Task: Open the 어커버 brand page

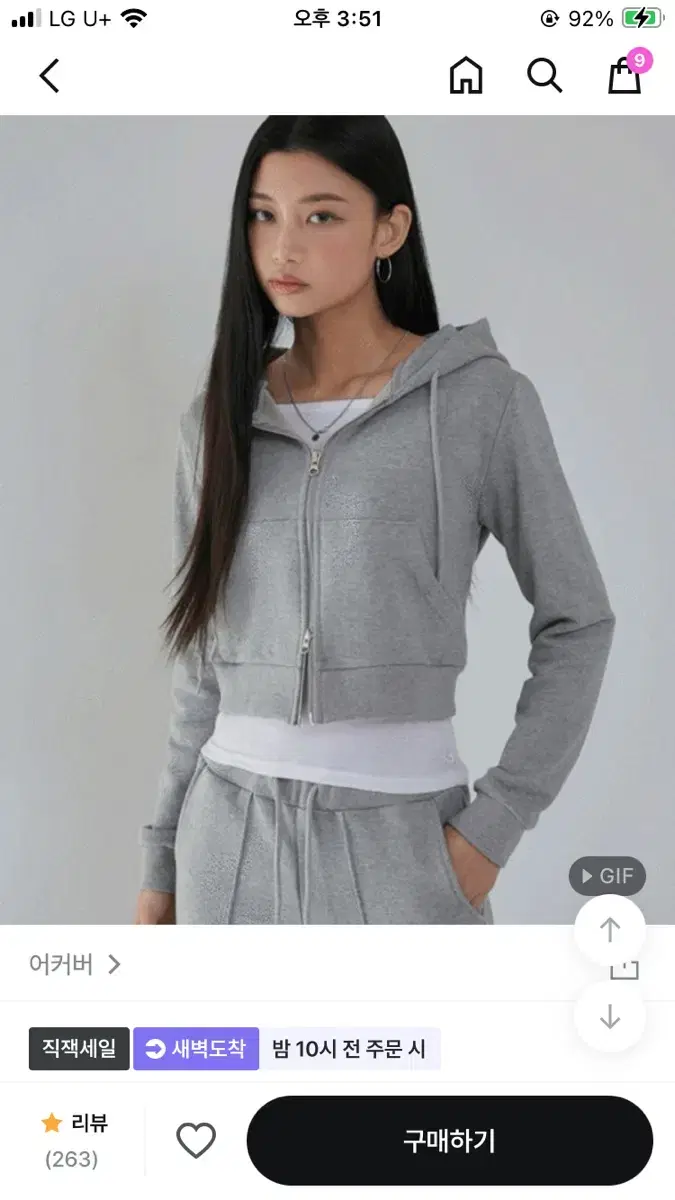Action: (x=75, y=964)
